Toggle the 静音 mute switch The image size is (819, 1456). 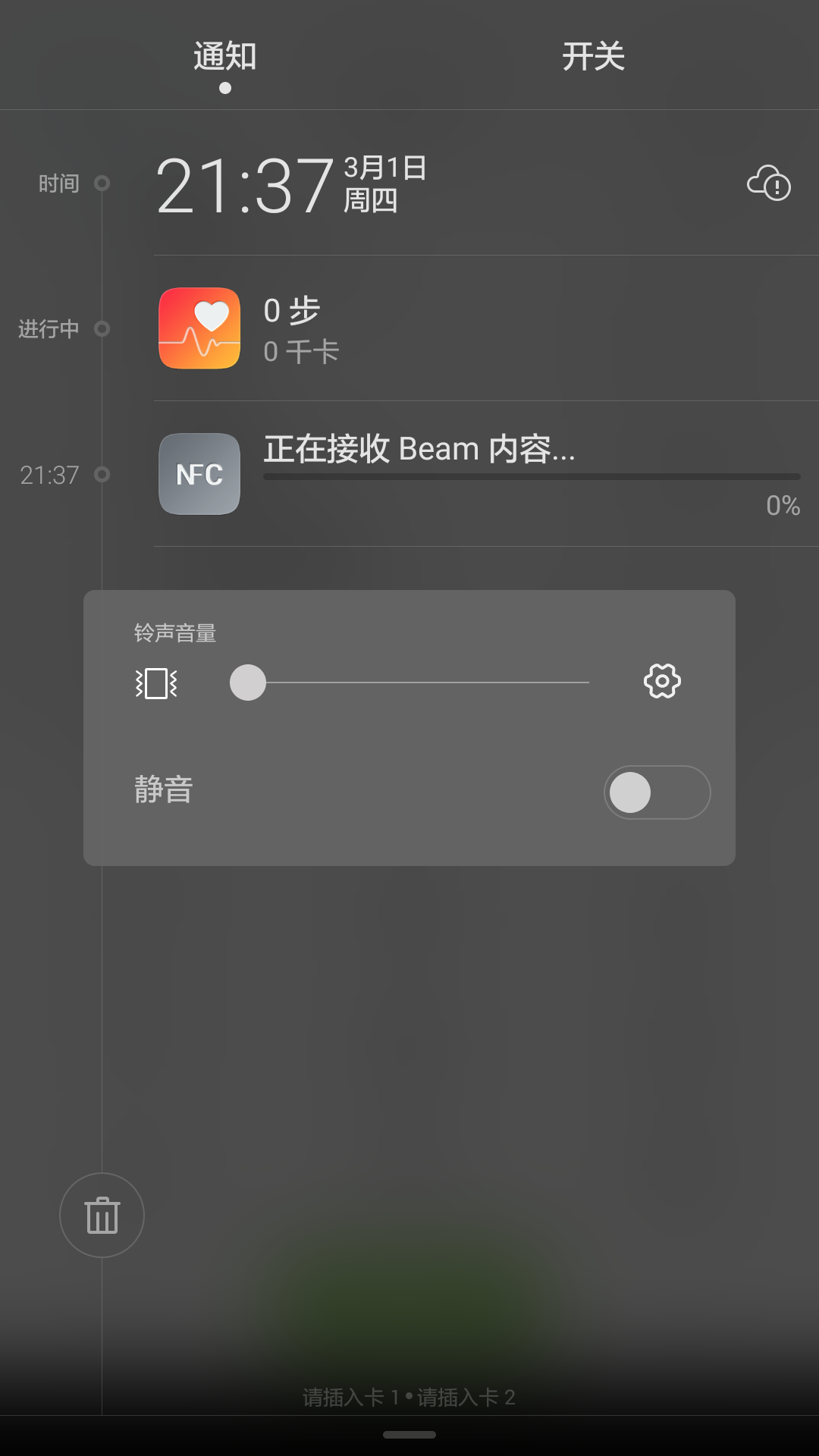click(x=657, y=792)
